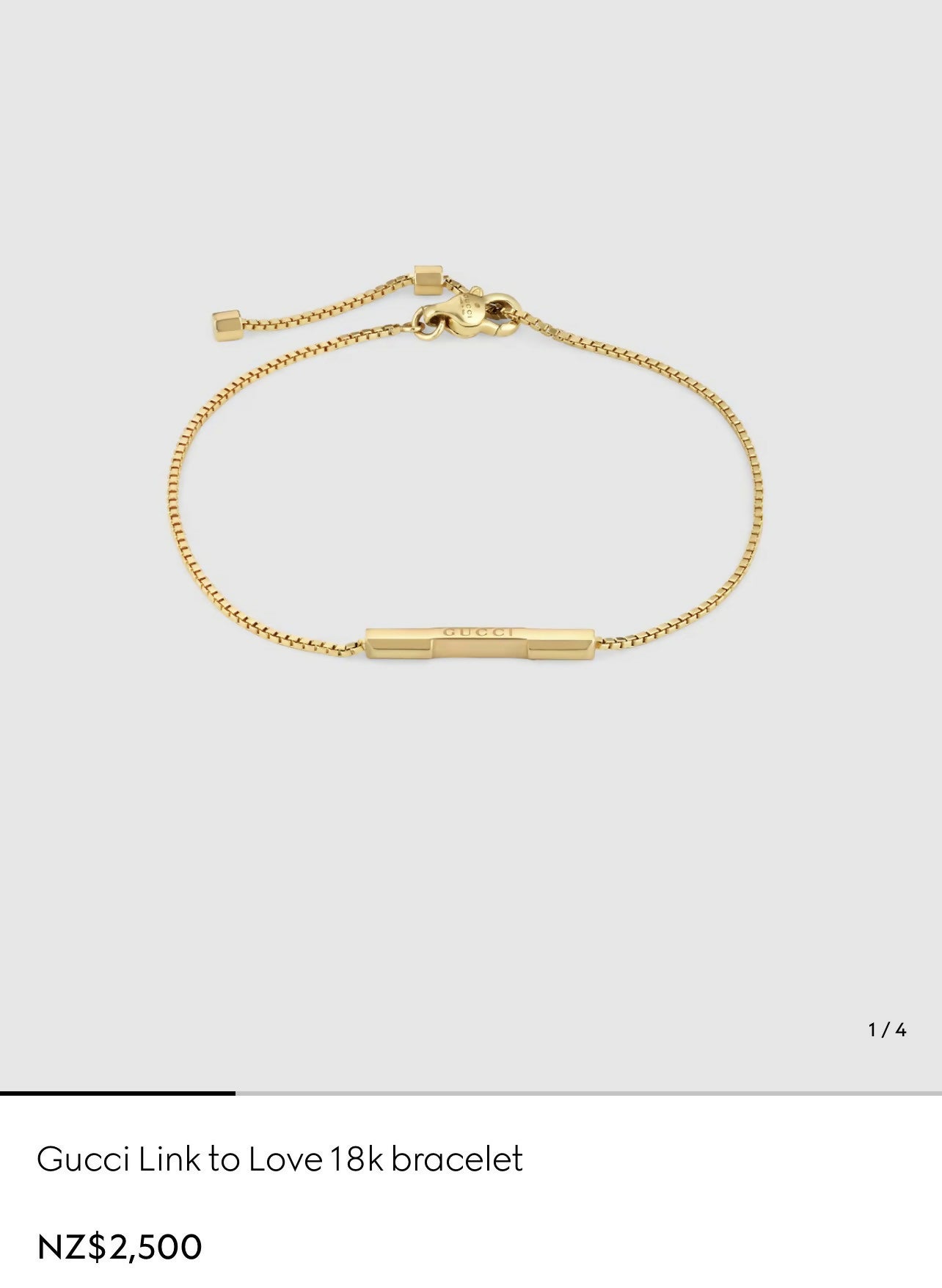The image size is (942, 1288).
Task: Click the GUCCI logo text on the bar pendant
Action: (481, 633)
